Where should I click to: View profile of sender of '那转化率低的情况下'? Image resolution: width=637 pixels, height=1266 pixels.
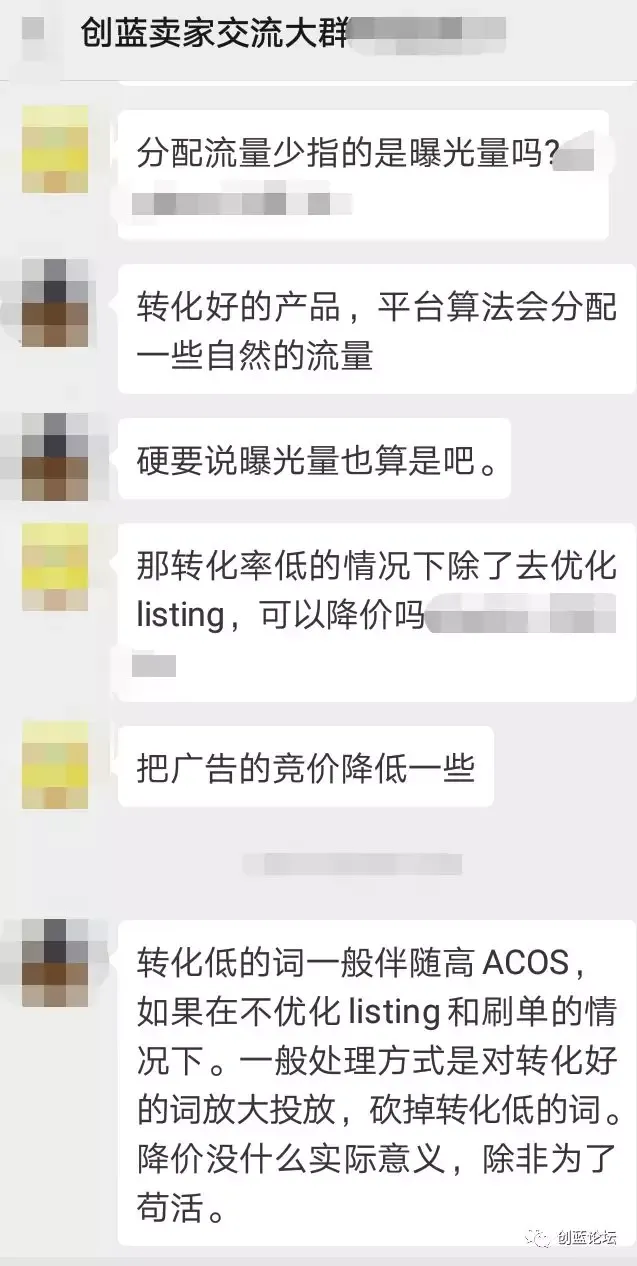click(55, 566)
